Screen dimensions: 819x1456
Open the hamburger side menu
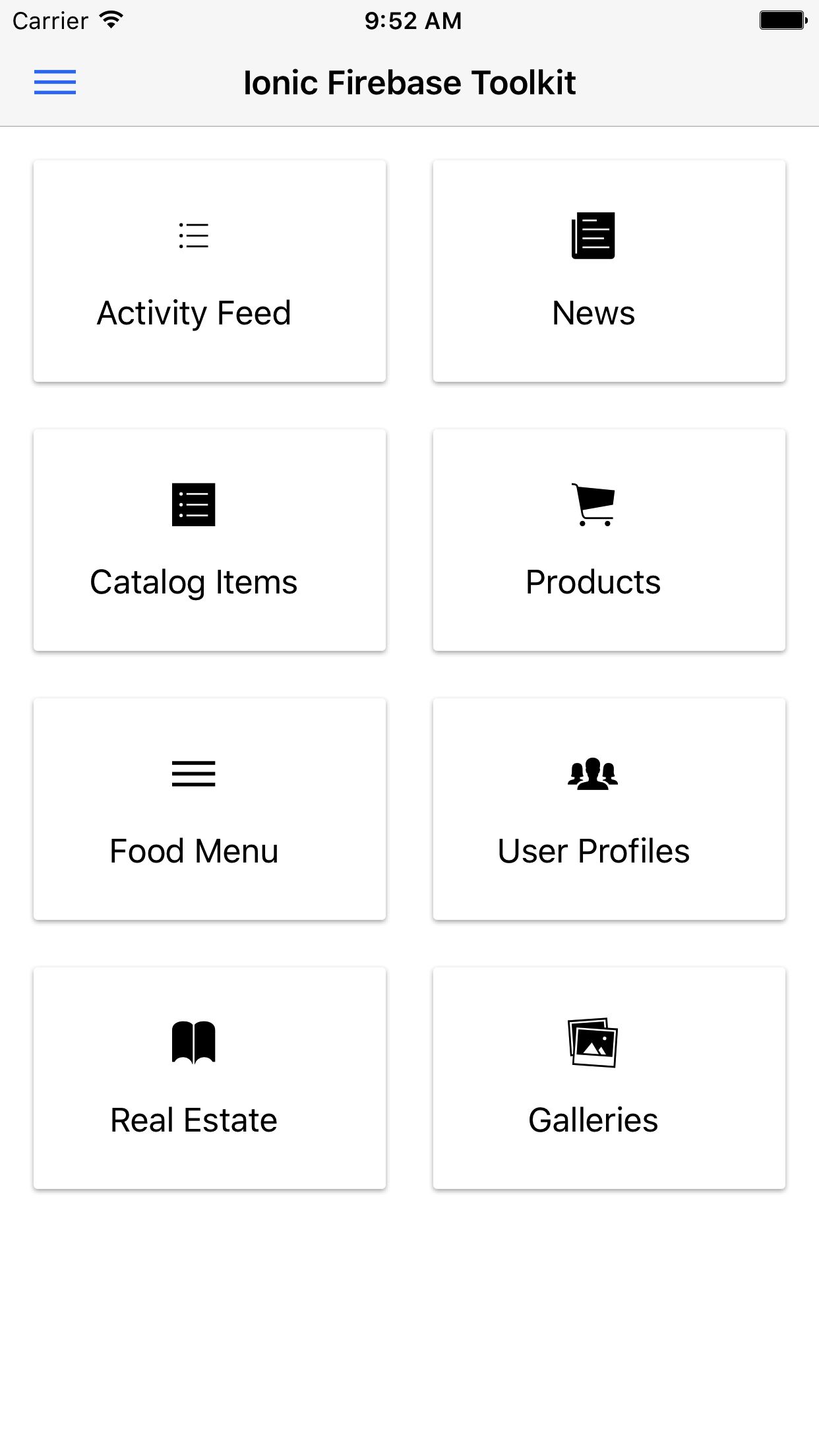coord(55,82)
